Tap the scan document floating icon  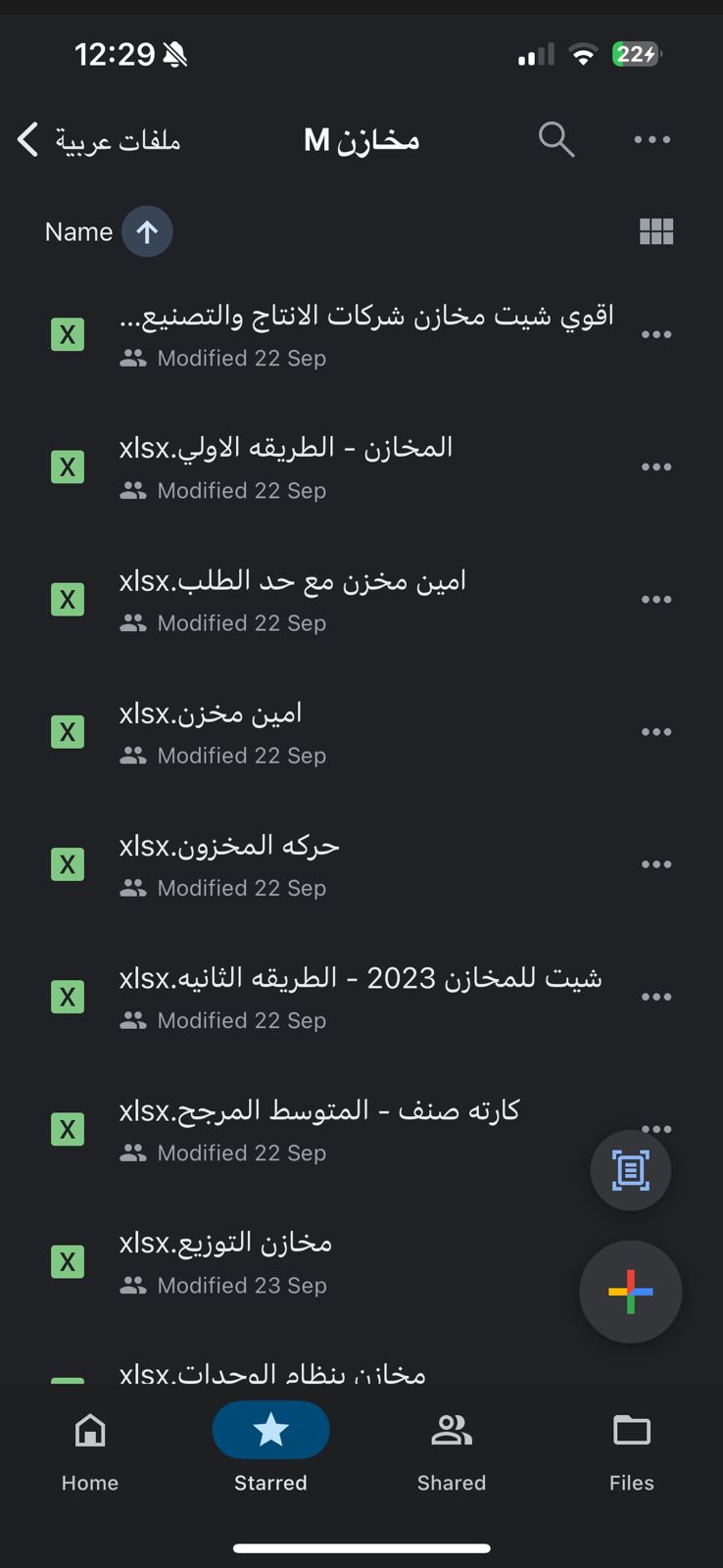point(630,1170)
